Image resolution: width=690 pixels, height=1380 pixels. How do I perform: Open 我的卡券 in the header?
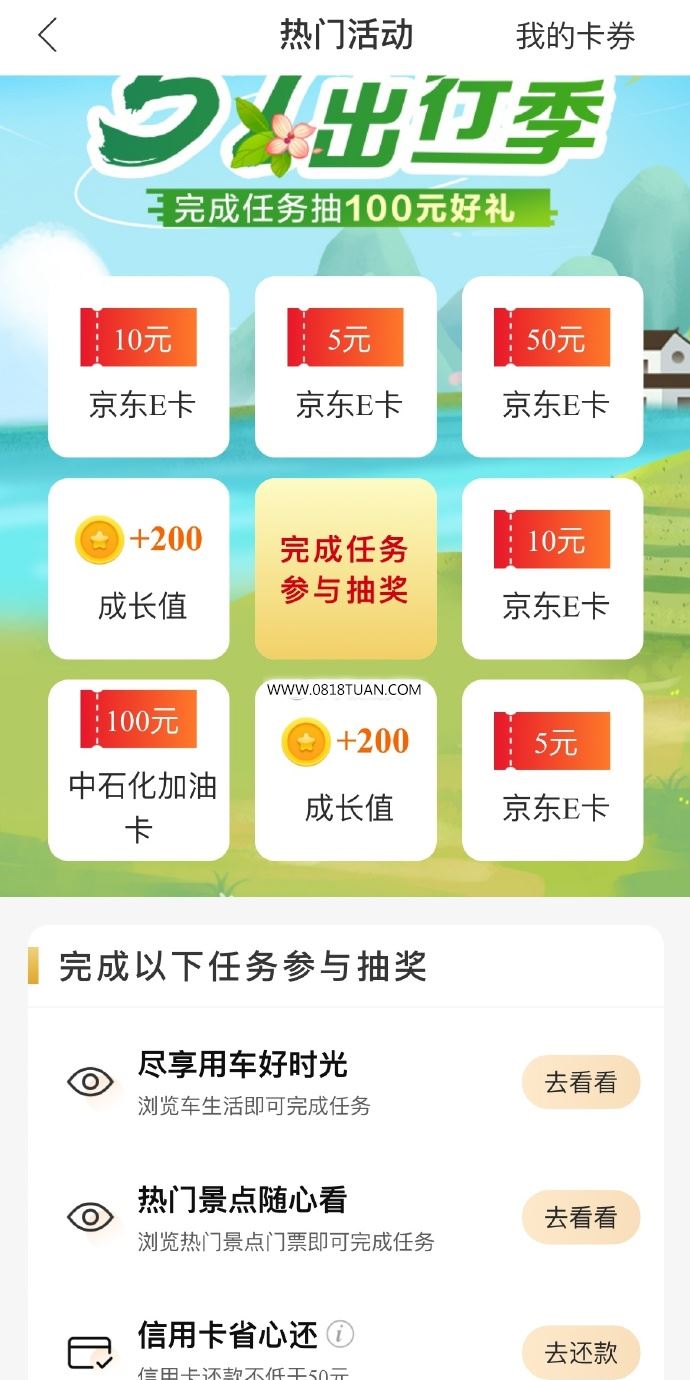point(575,37)
